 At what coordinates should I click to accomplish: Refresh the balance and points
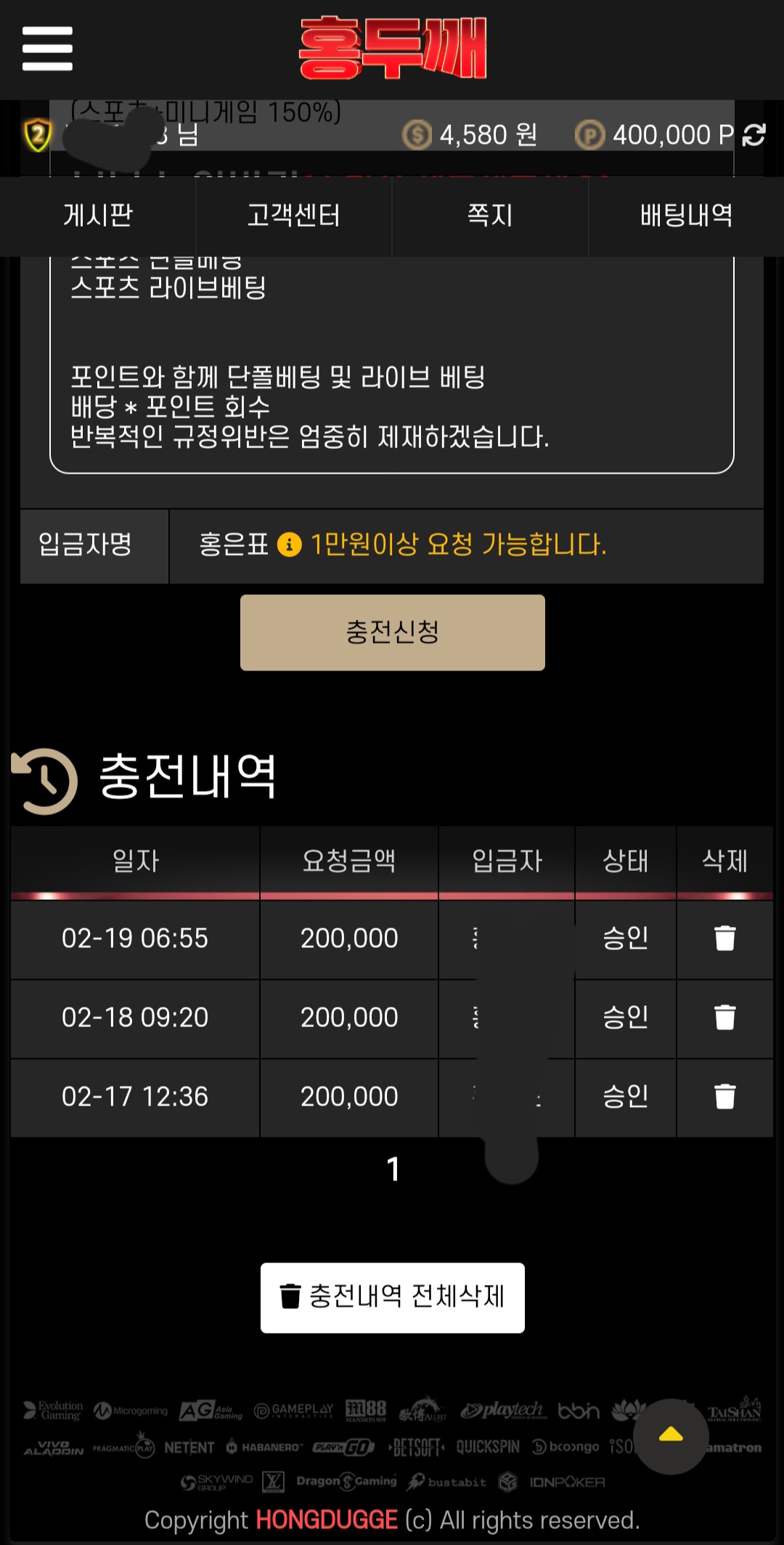754,135
